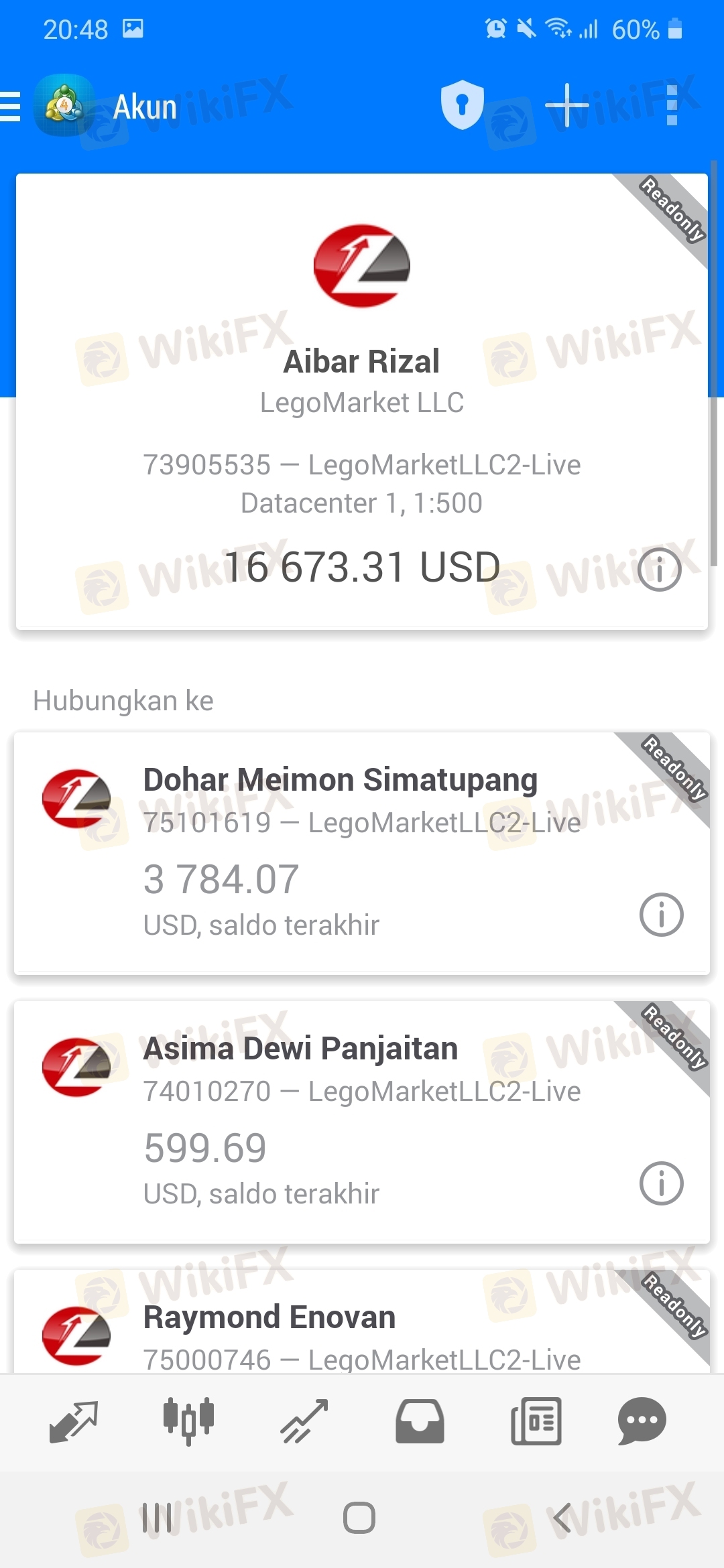This screenshot has height=1568, width=724.
Task: Go back using system back button
Action: (x=562, y=1518)
